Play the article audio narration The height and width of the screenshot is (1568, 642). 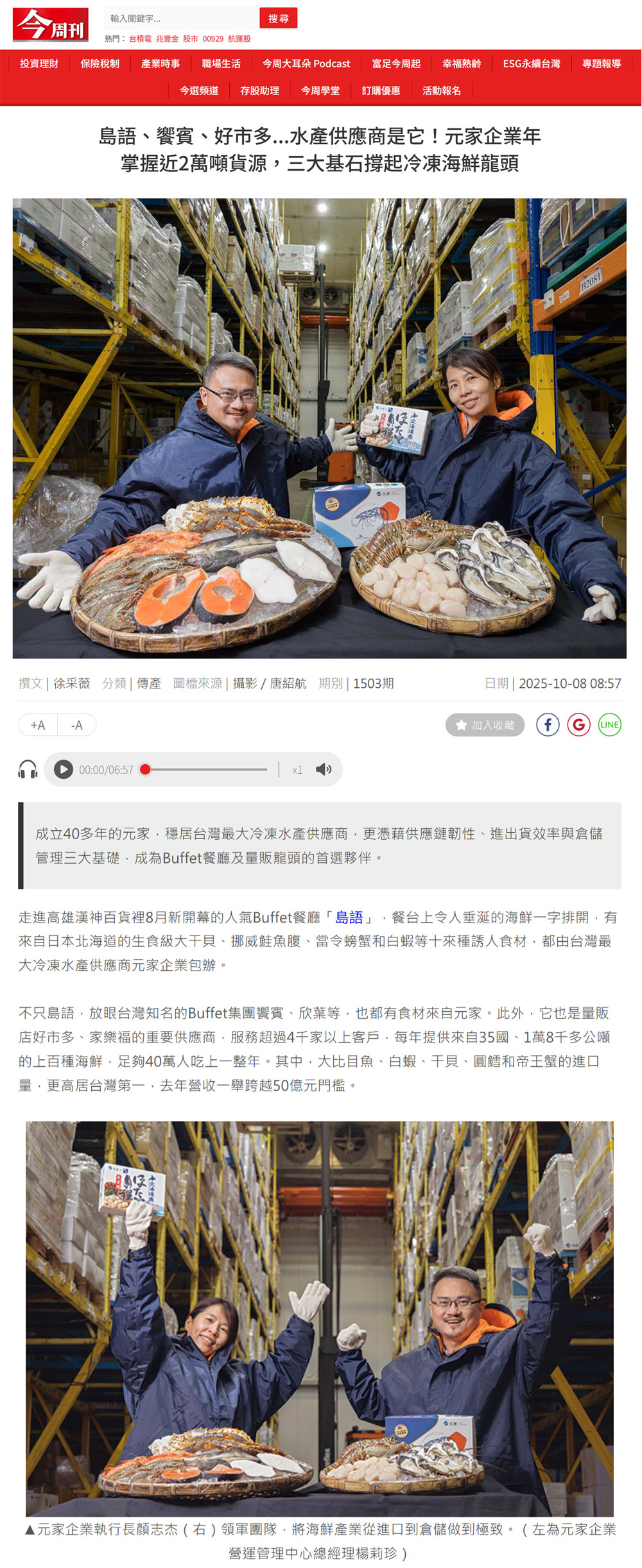[x=63, y=769]
